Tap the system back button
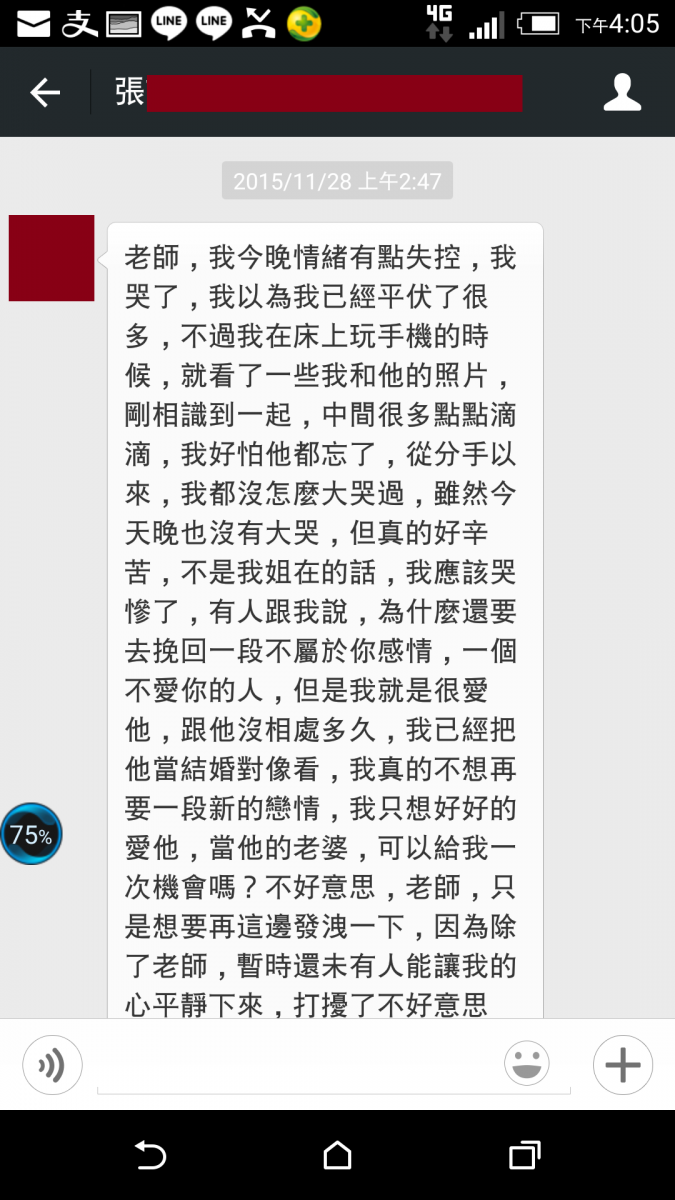The height and width of the screenshot is (1200, 675). click(x=150, y=1156)
